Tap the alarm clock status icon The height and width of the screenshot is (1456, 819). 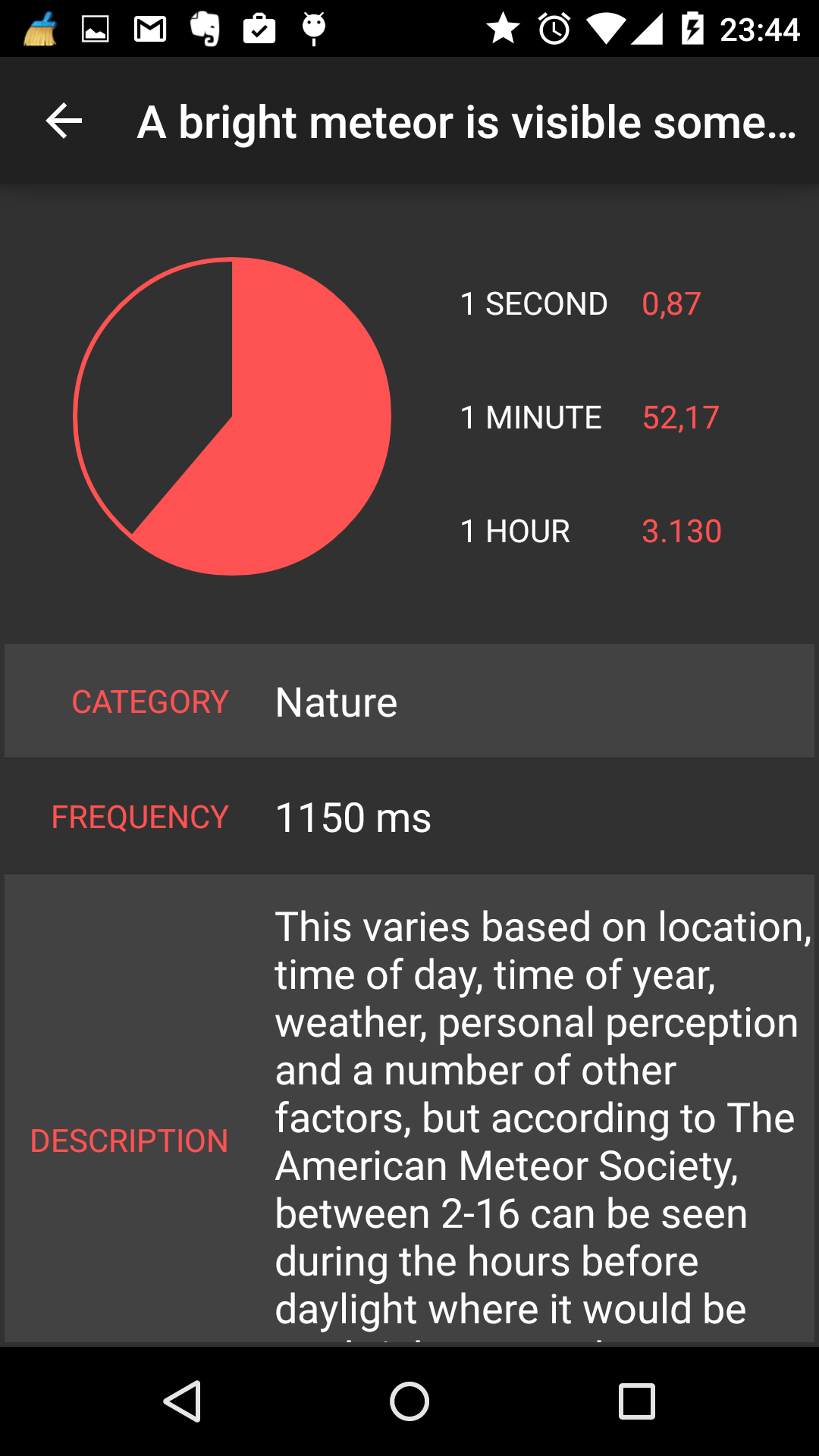pyautogui.click(x=553, y=29)
